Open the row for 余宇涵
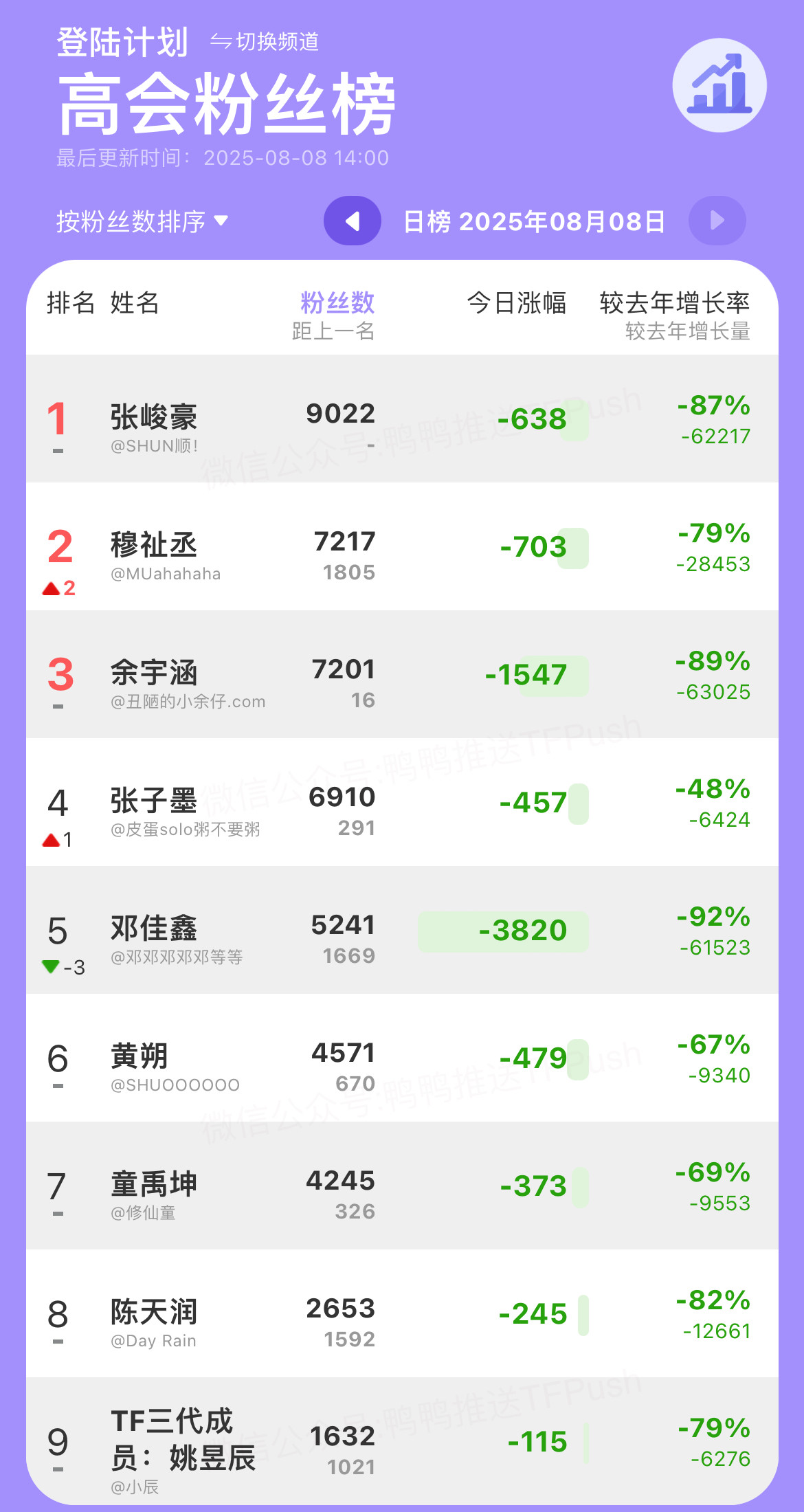Screen dimensions: 804x1512 402,674
